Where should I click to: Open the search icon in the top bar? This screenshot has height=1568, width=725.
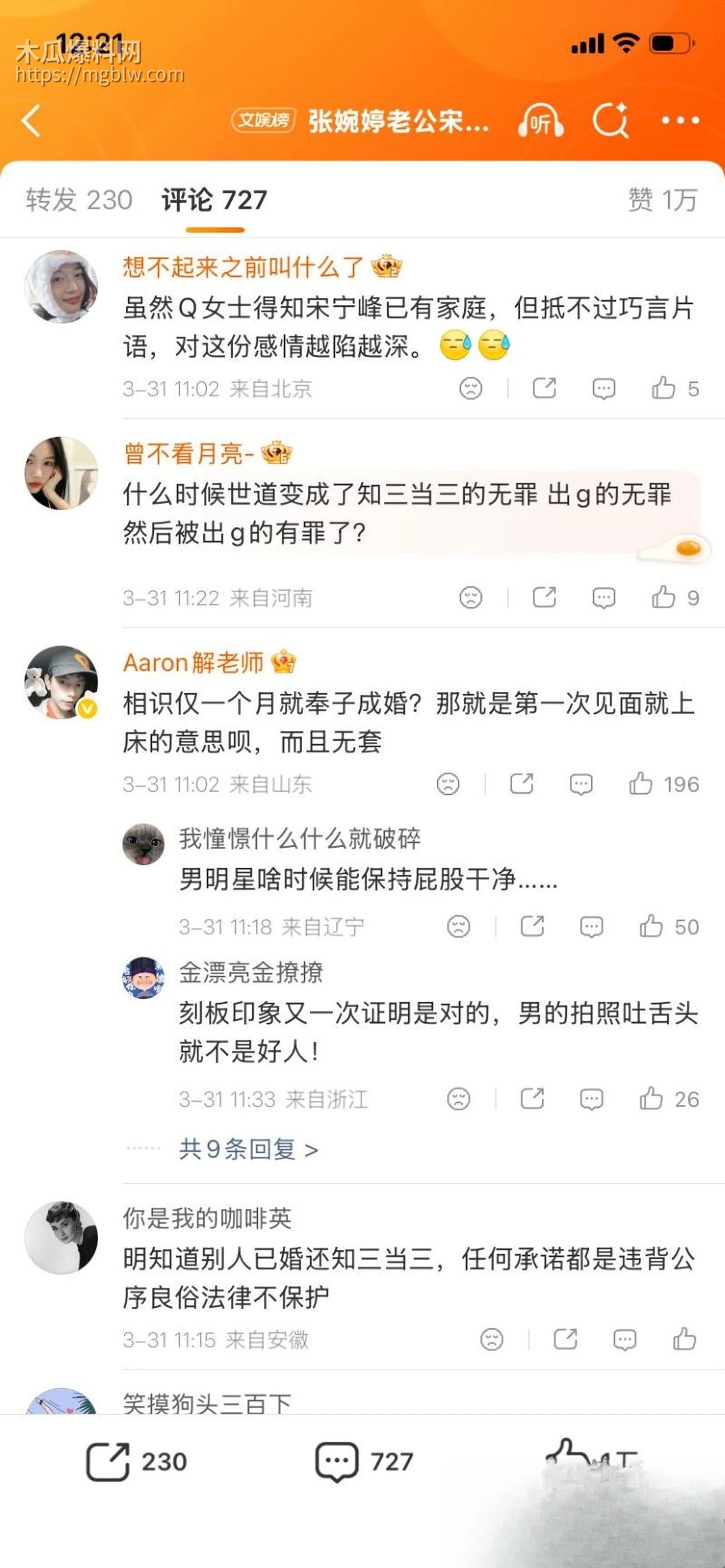pyautogui.click(x=610, y=120)
